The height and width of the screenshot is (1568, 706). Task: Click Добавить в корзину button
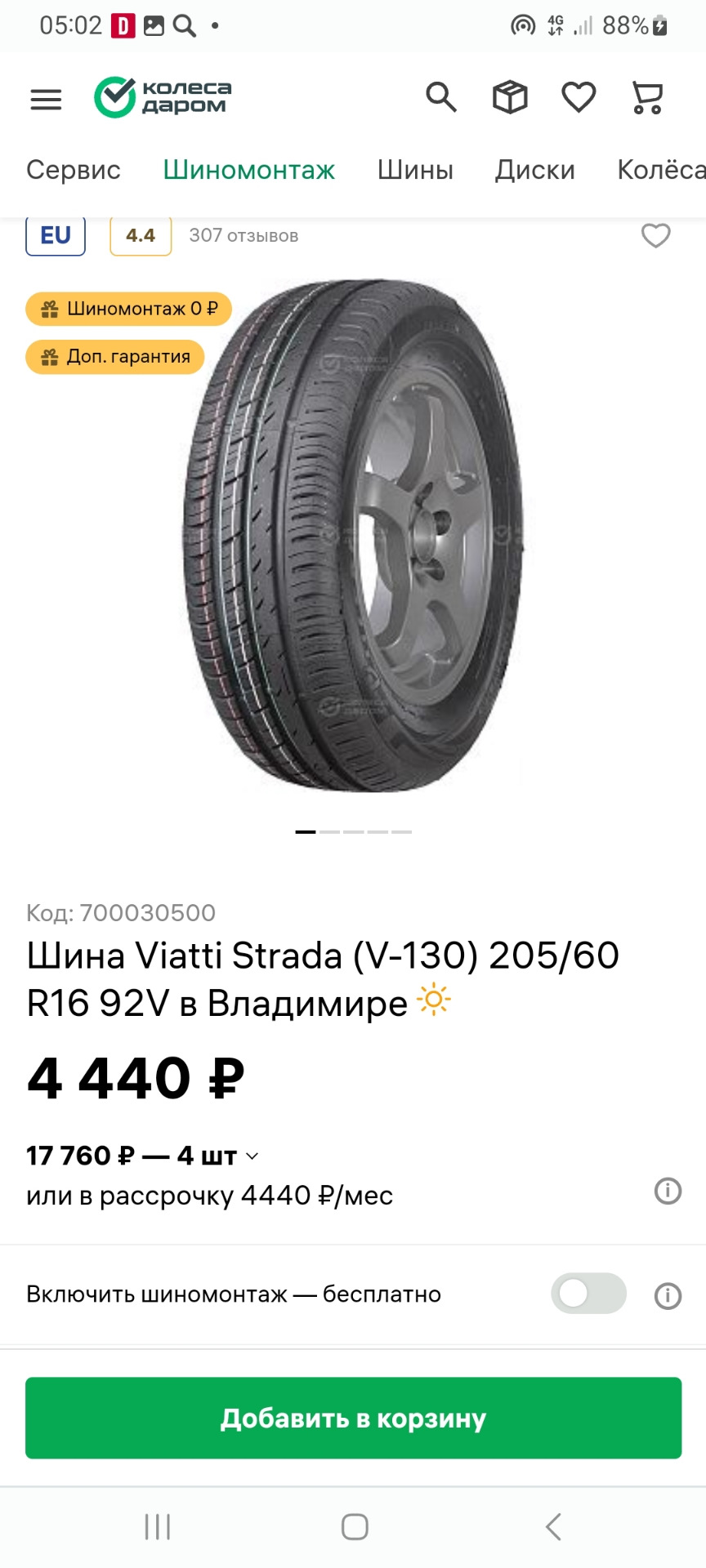coord(352,1419)
